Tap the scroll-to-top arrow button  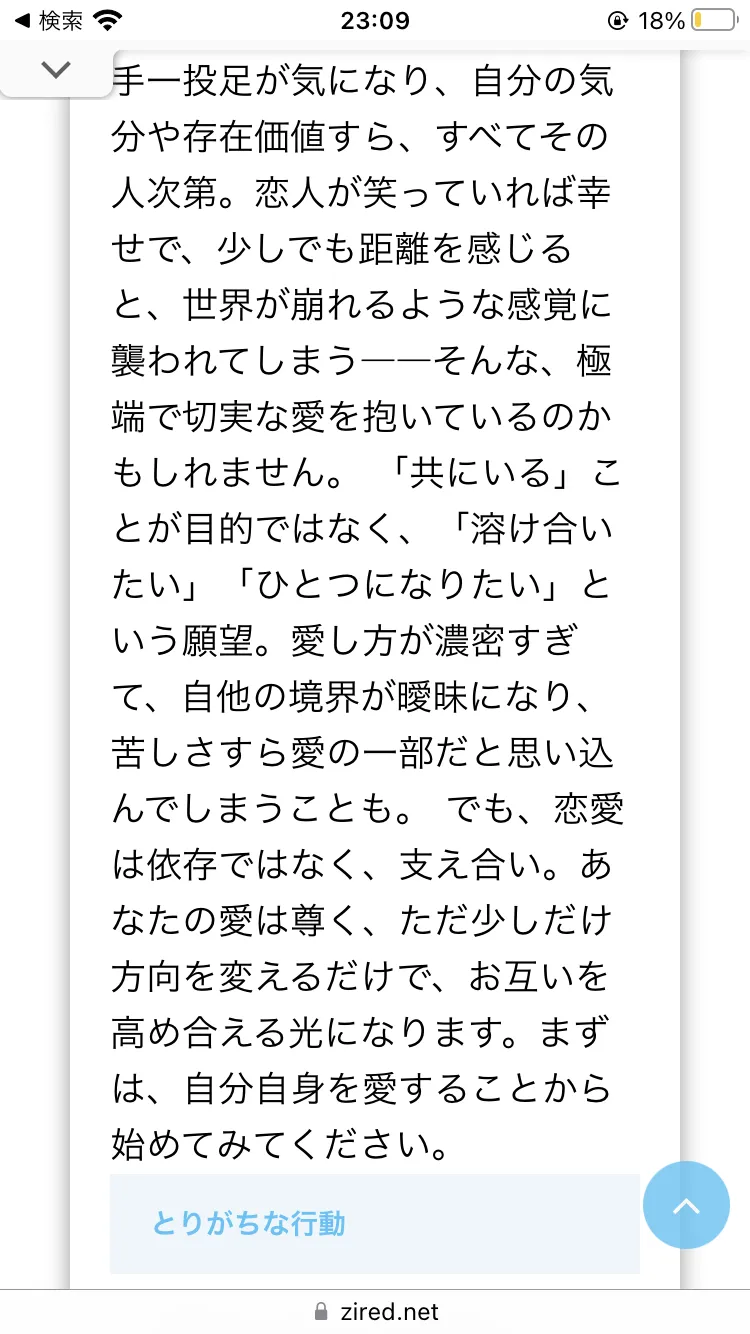687,1206
